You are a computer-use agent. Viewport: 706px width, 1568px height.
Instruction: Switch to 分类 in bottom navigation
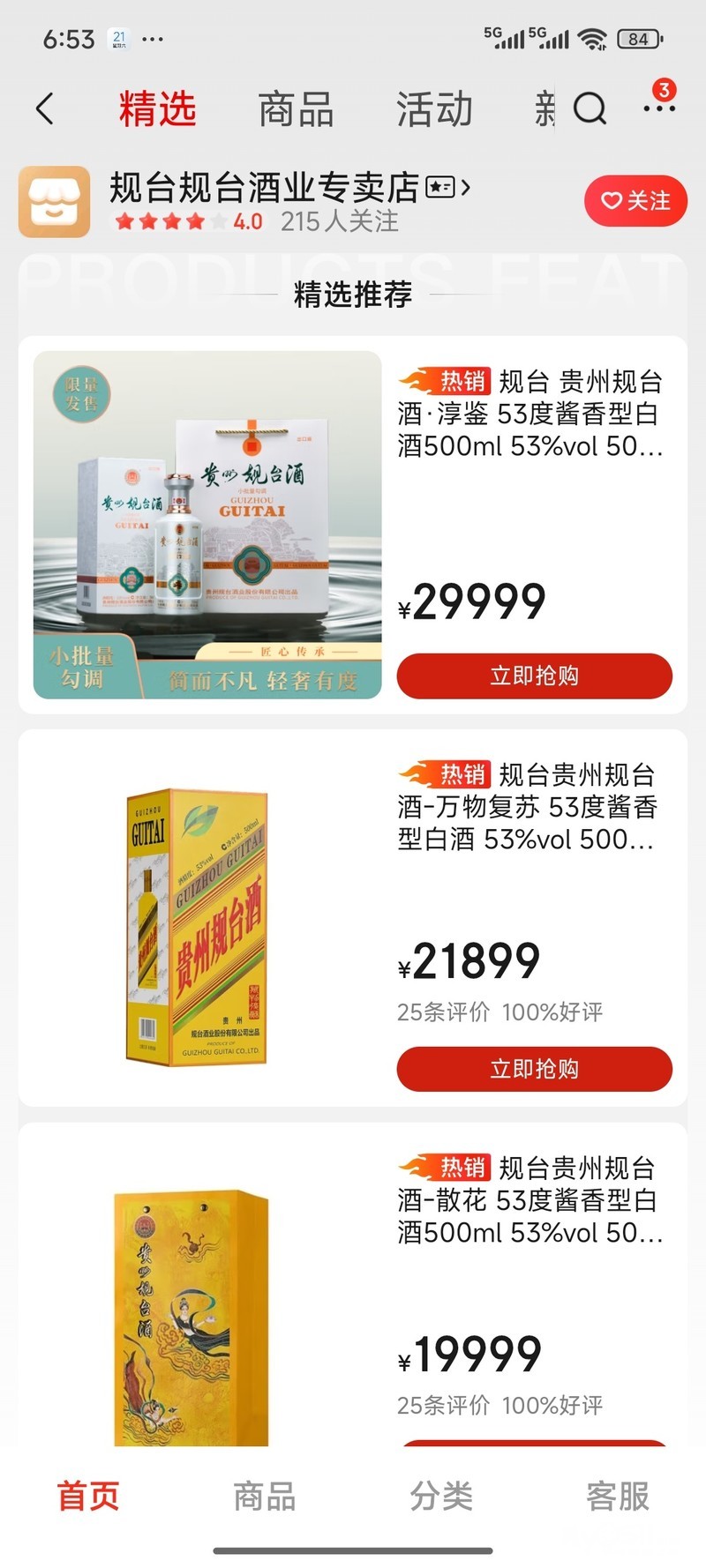(x=441, y=1497)
